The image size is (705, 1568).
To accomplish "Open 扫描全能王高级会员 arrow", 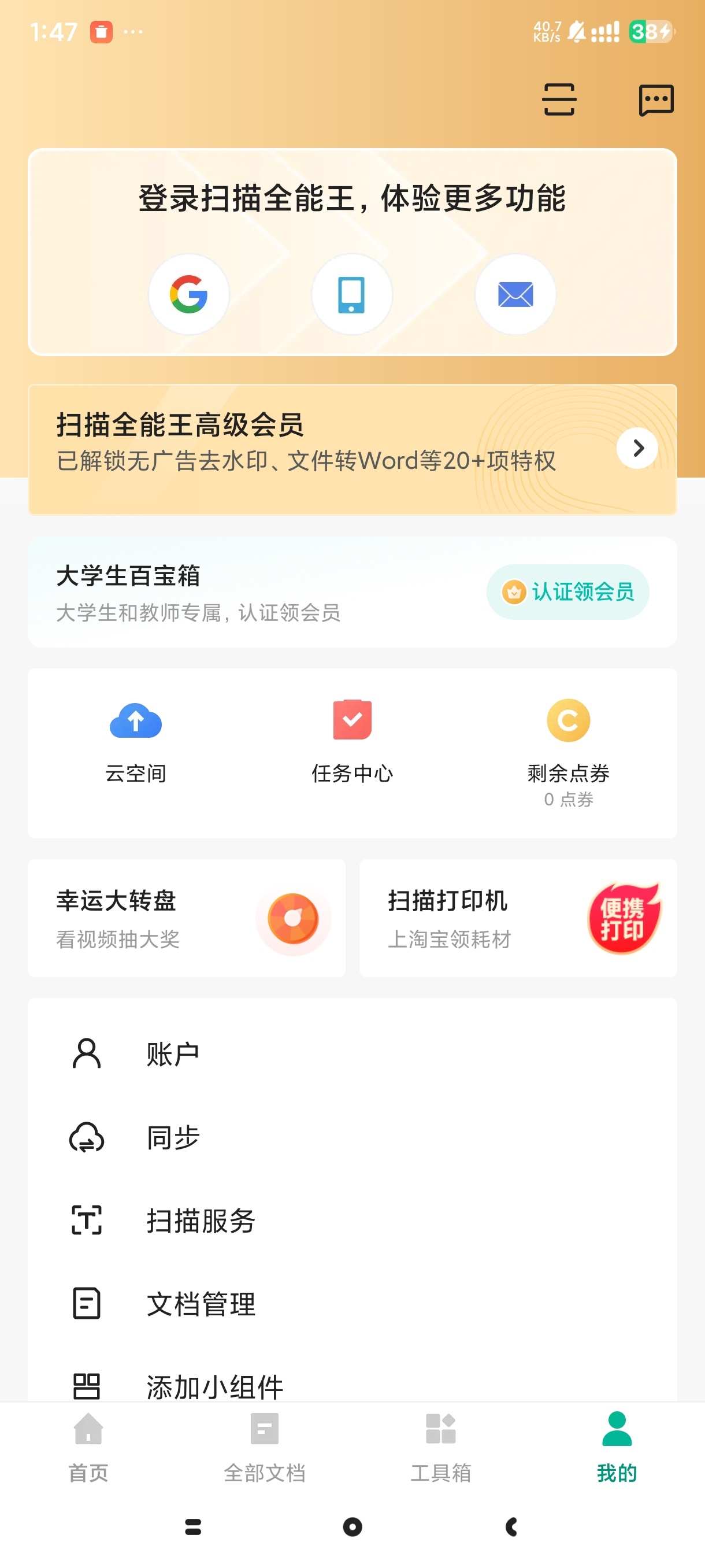I will [637, 449].
